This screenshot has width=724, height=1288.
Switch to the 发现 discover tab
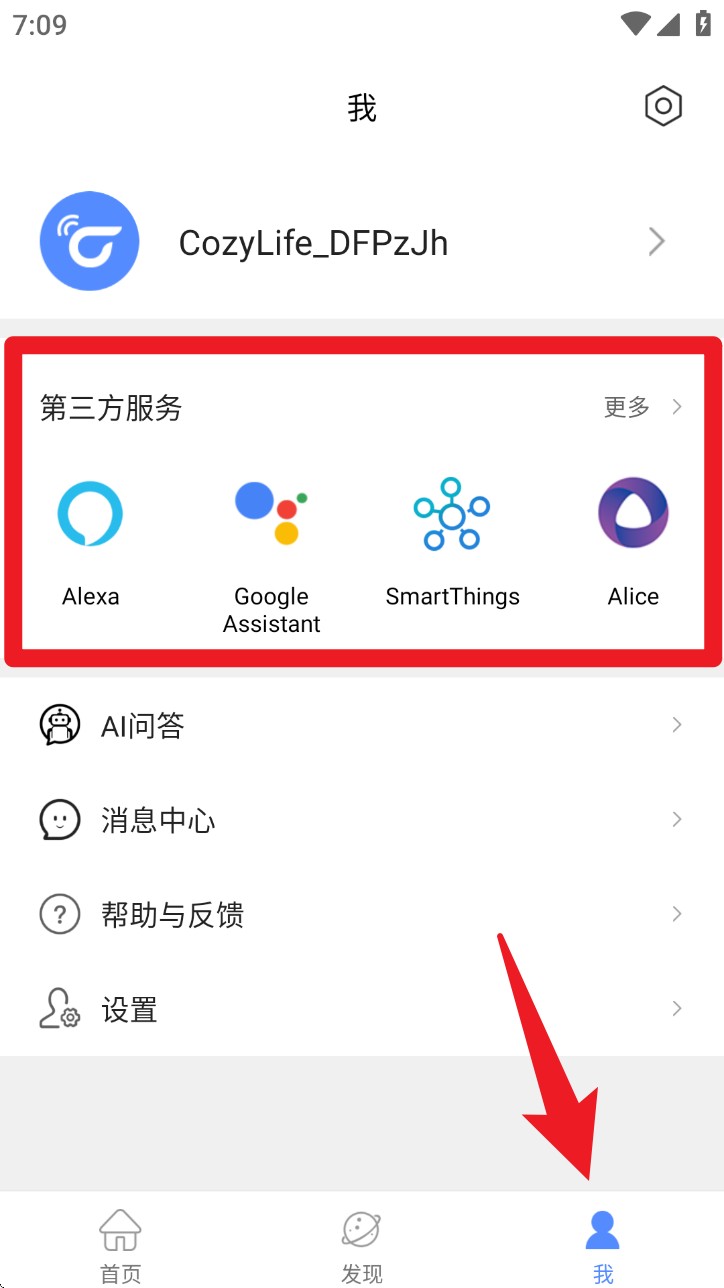[x=361, y=1244]
